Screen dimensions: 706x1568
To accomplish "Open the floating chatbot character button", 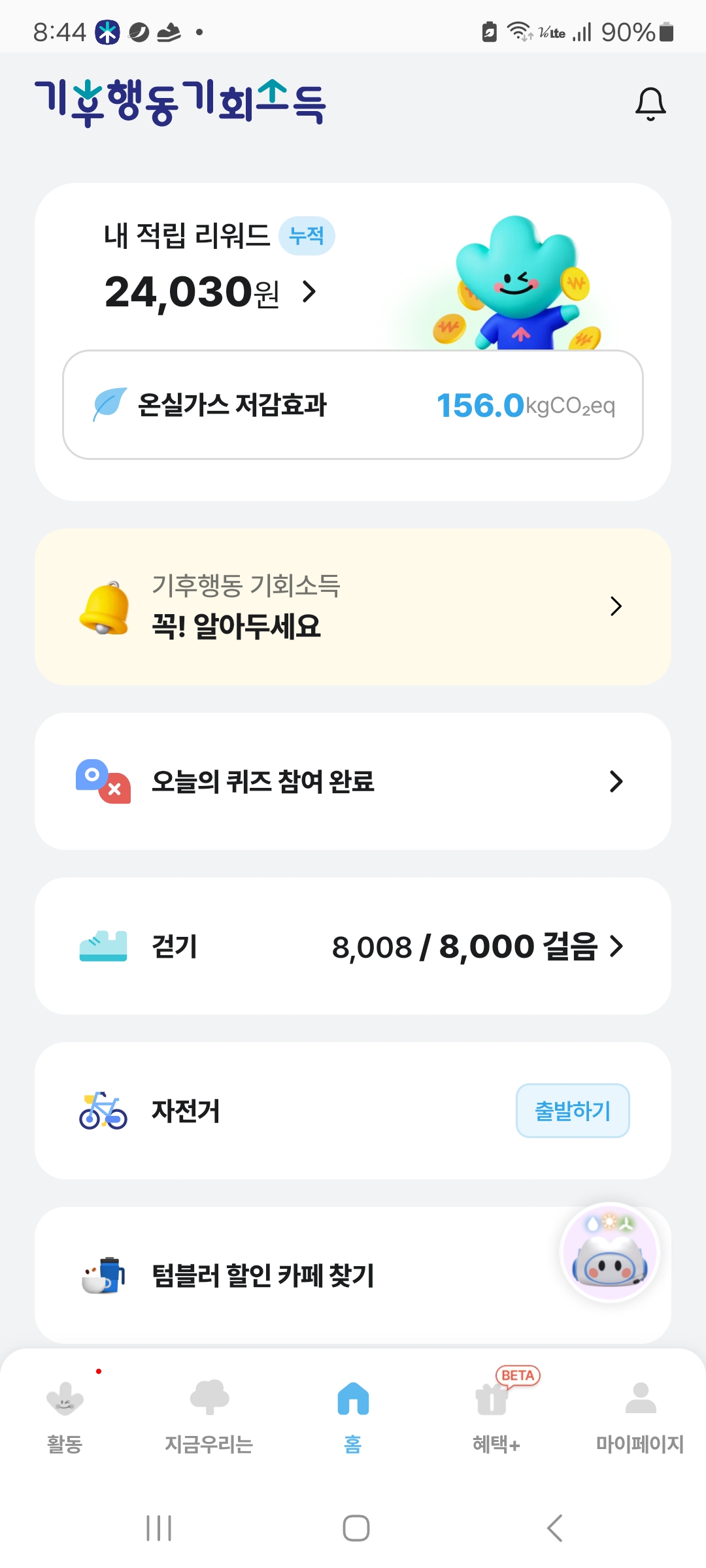I will (x=610, y=1252).
